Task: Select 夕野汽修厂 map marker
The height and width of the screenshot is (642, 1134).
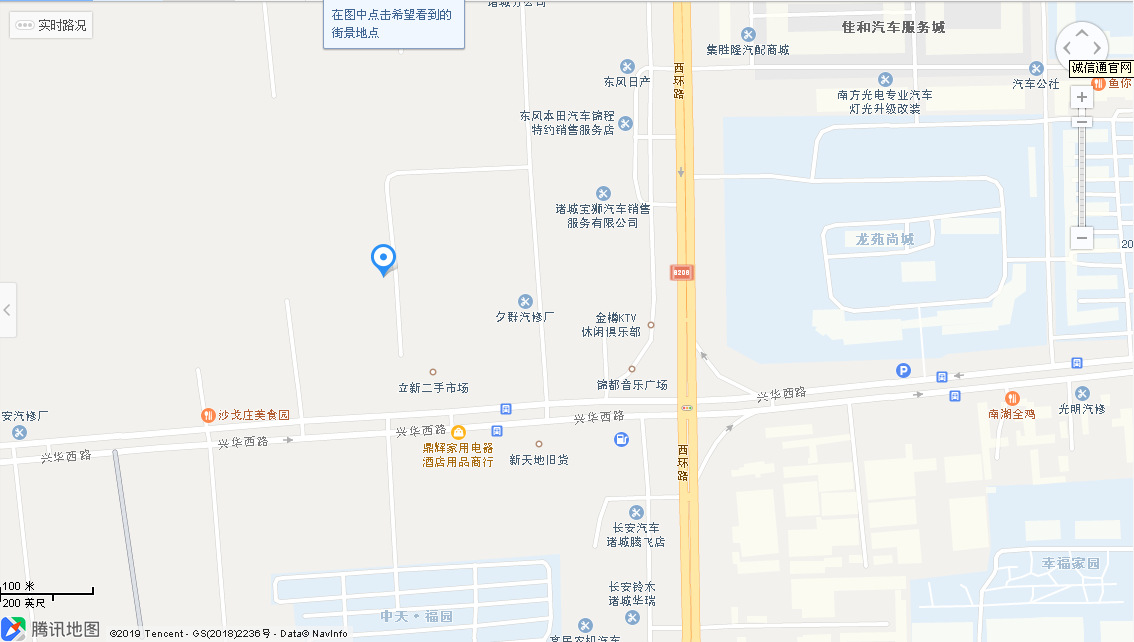Action: tap(525, 302)
